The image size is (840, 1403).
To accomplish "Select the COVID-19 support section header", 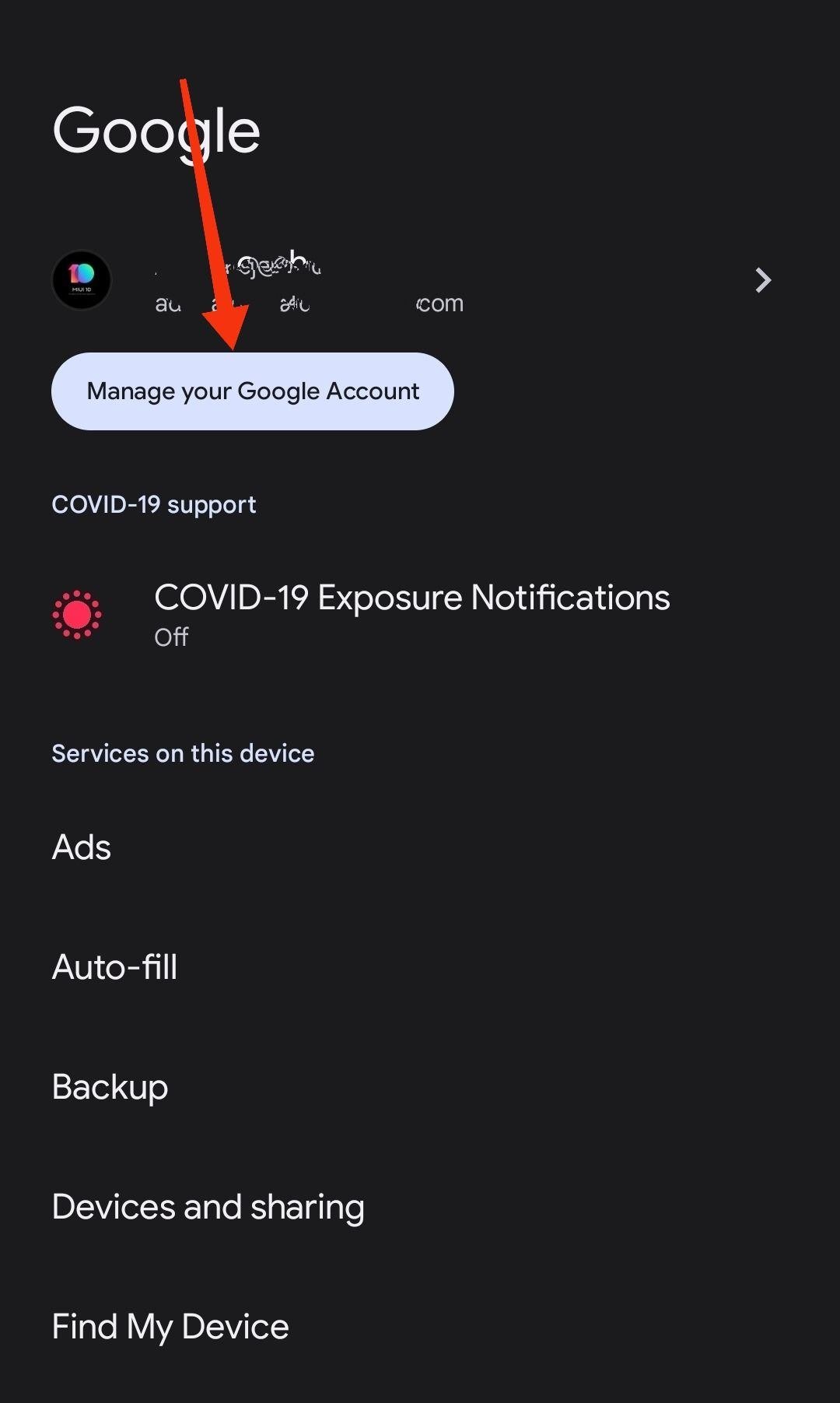I will pyautogui.click(x=153, y=504).
